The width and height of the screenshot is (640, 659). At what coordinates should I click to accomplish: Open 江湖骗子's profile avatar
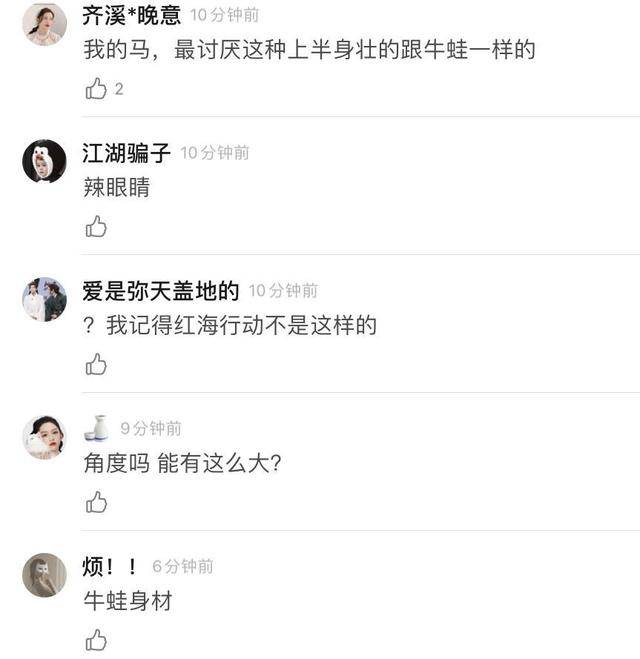coord(44,161)
